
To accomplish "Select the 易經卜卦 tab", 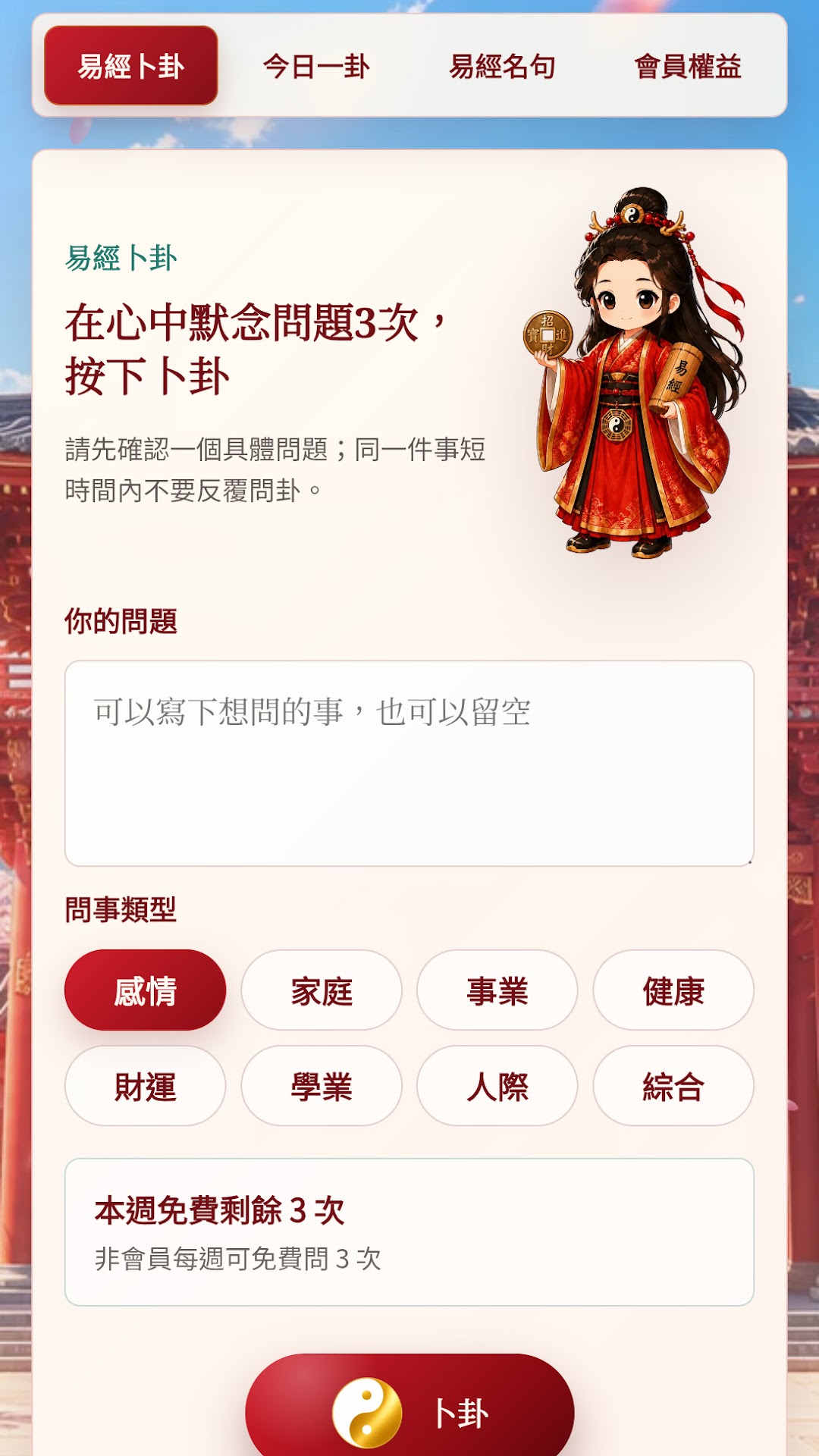I will coord(131,66).
